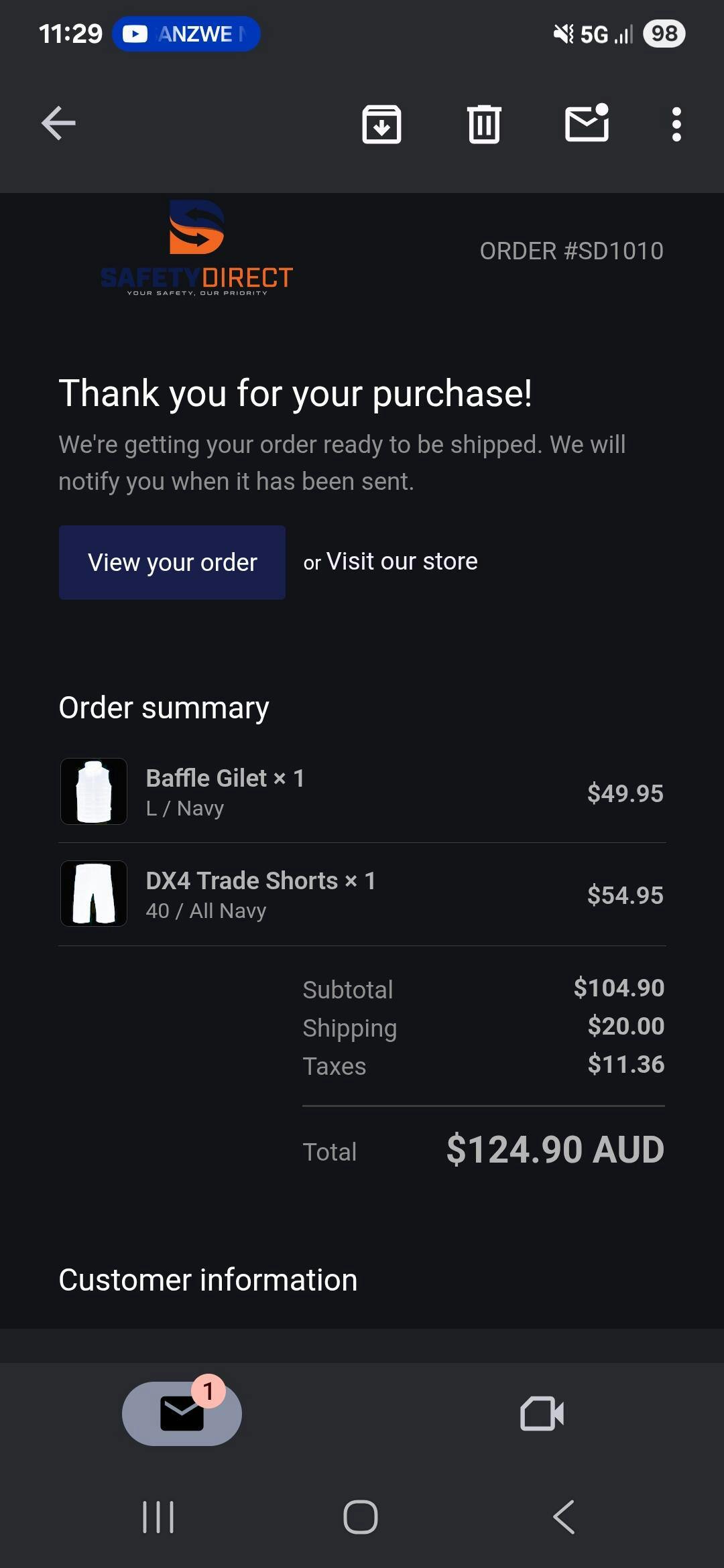Switch to the Mail tab
The image size is (724, 1568).
tap(182, 1413)
